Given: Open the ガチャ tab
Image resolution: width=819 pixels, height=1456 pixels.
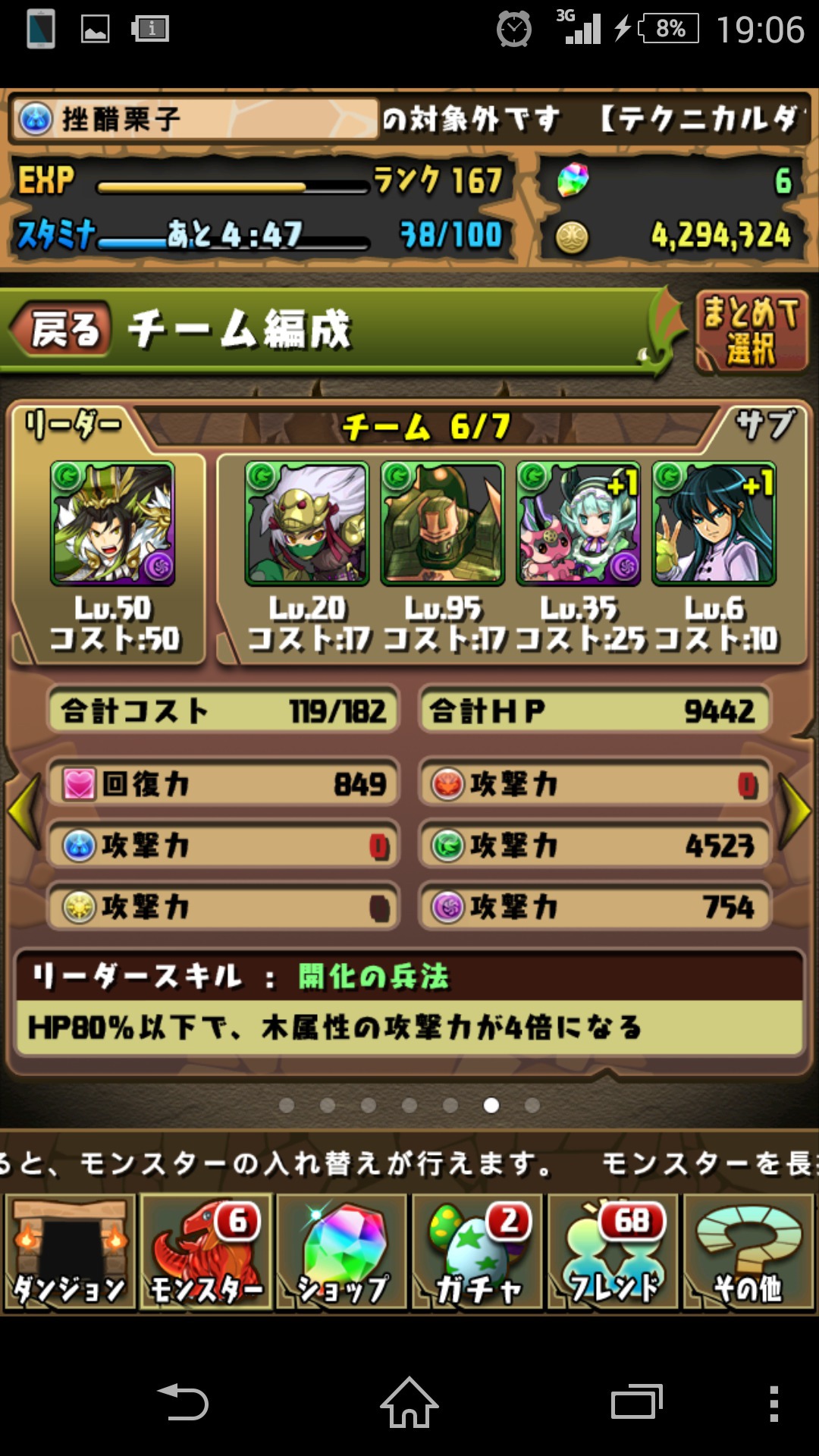Looking at the screenshot, I should [x=478, y=1253].
